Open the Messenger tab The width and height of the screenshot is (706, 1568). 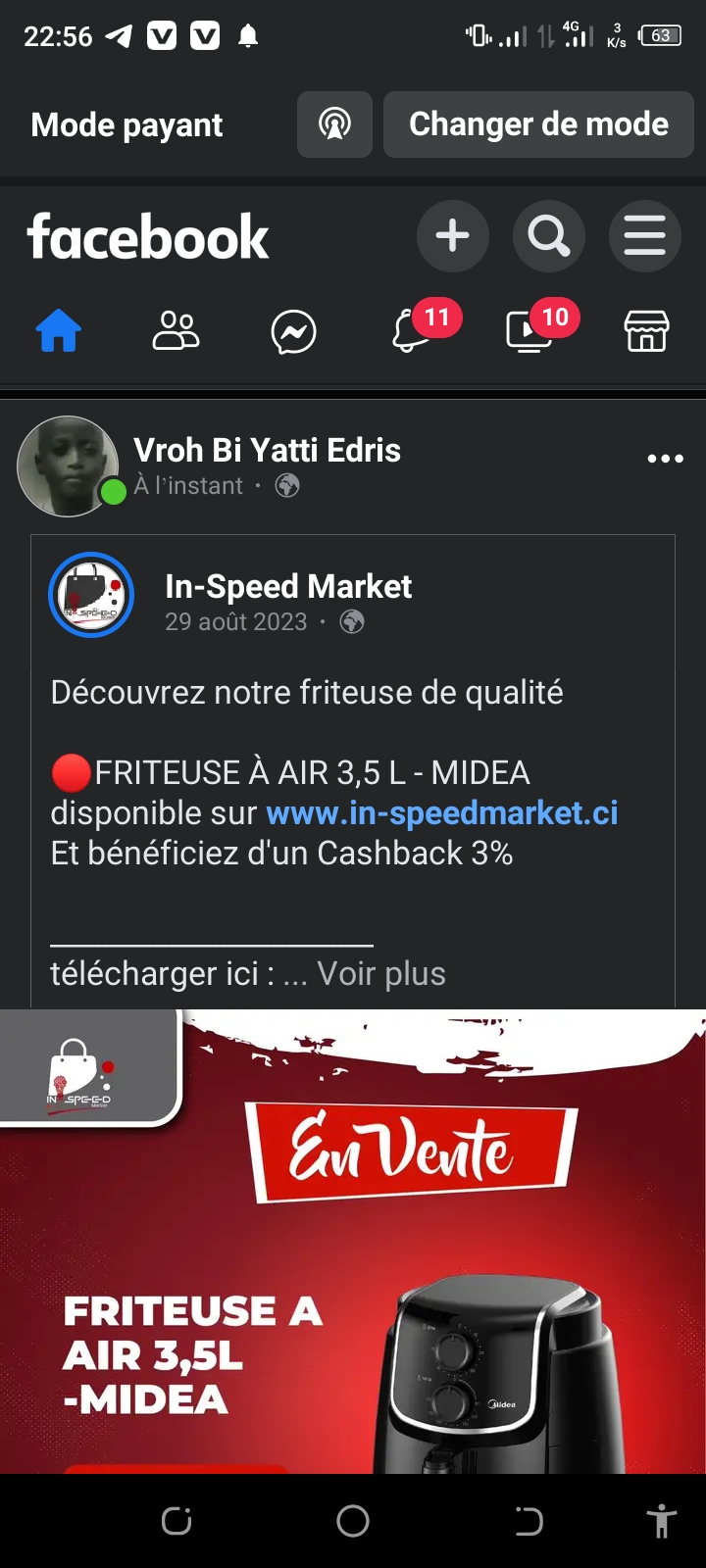[x=293, y=331]
